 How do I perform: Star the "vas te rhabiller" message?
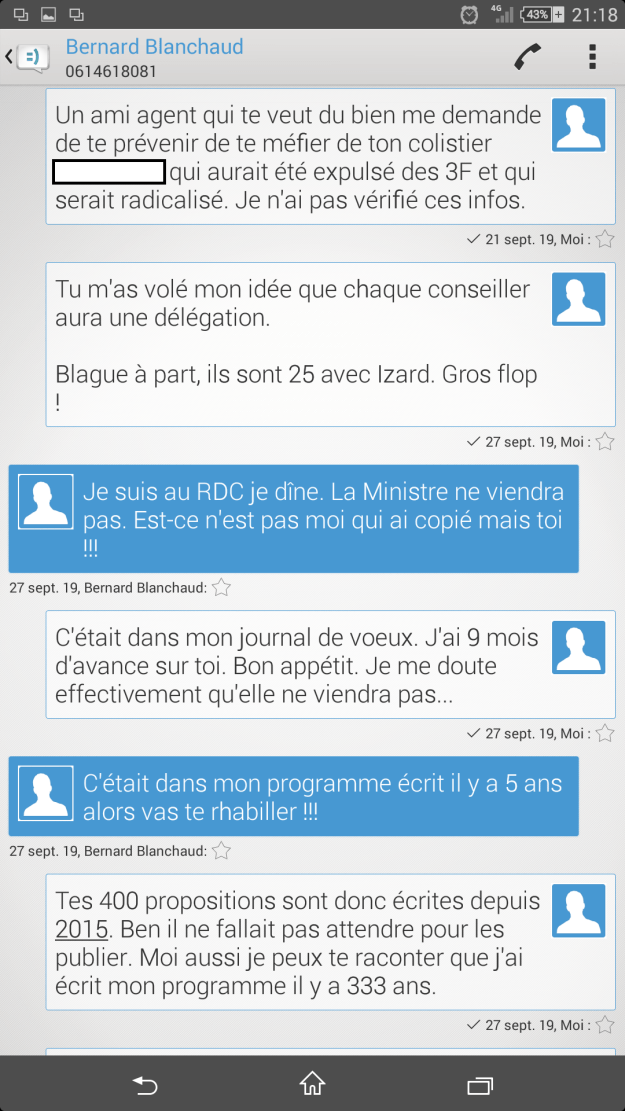[x=222, y=851]
